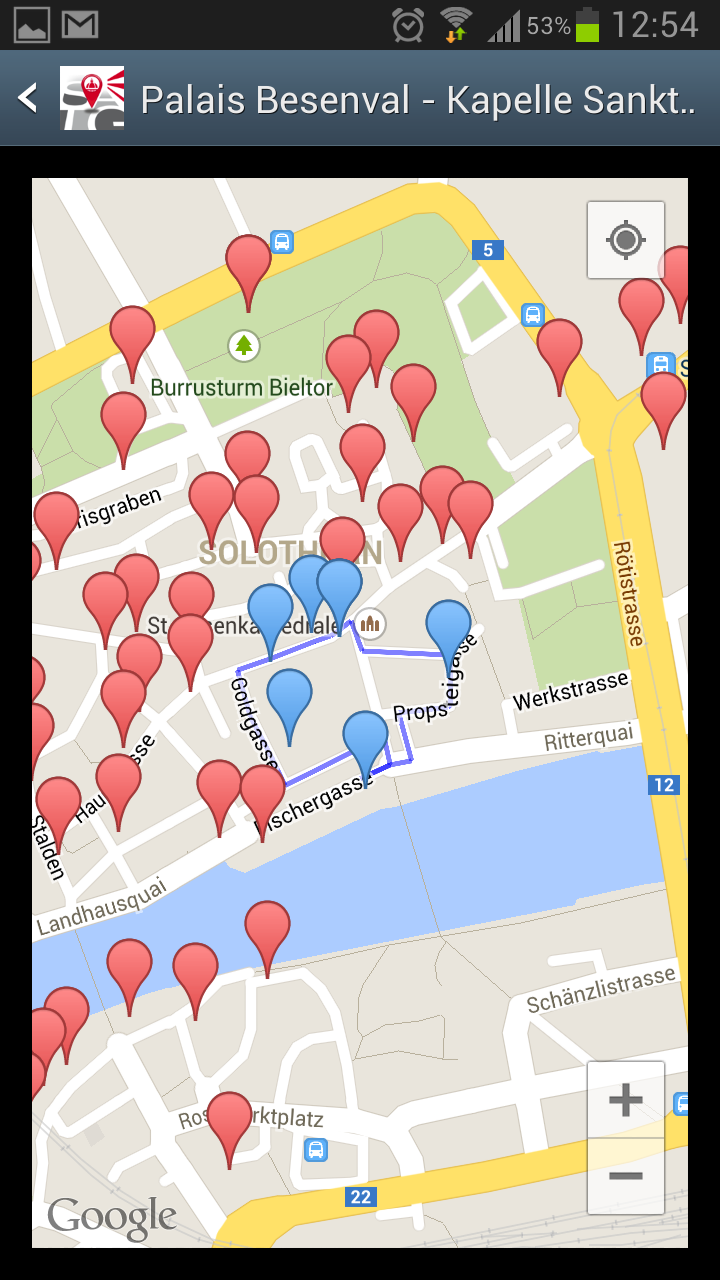This screenshot has height=1280, width=720.
Task: Center map on my location
Action: [x=626, y=240]
